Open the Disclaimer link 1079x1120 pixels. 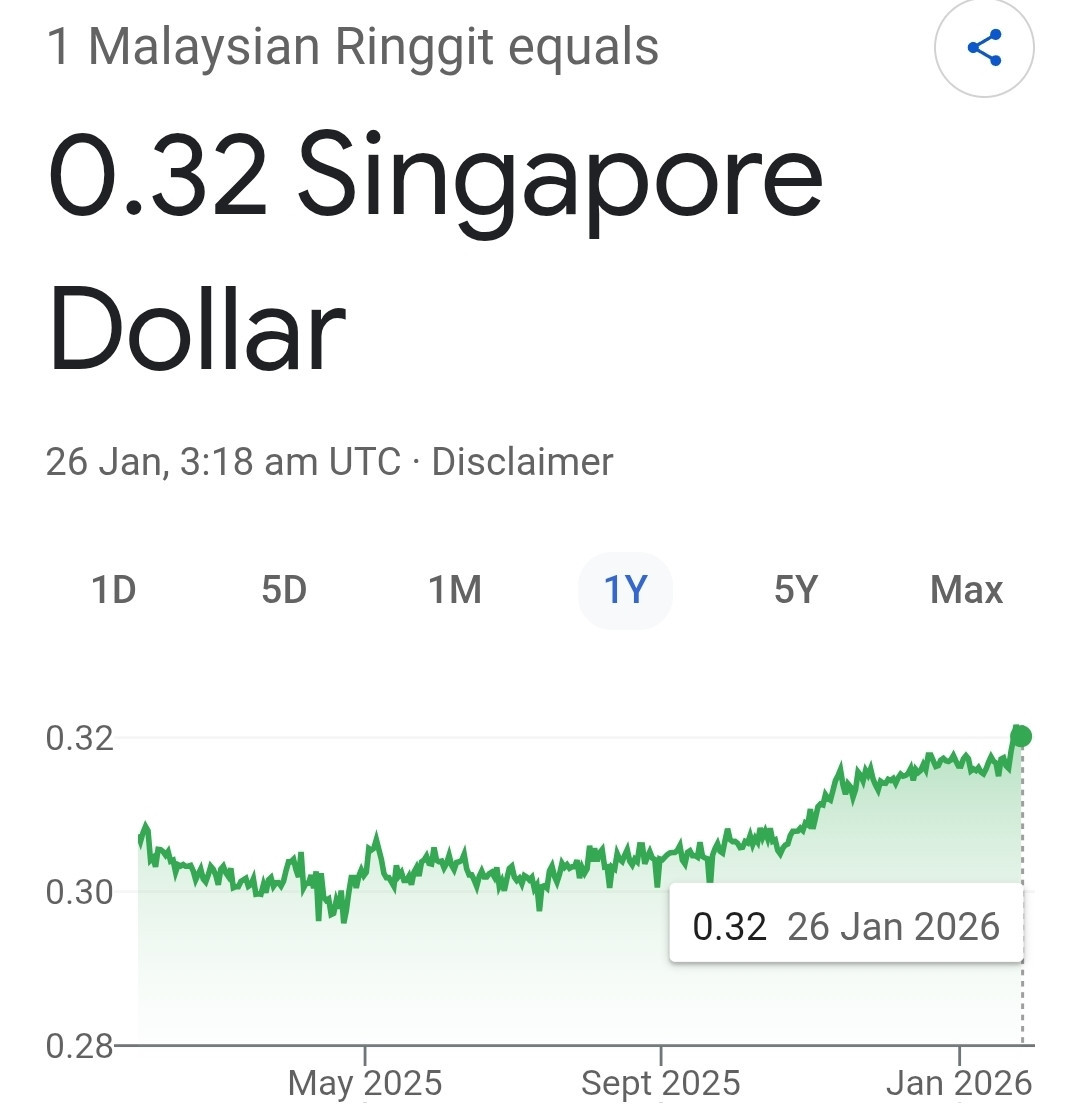(x=522, y=462)
